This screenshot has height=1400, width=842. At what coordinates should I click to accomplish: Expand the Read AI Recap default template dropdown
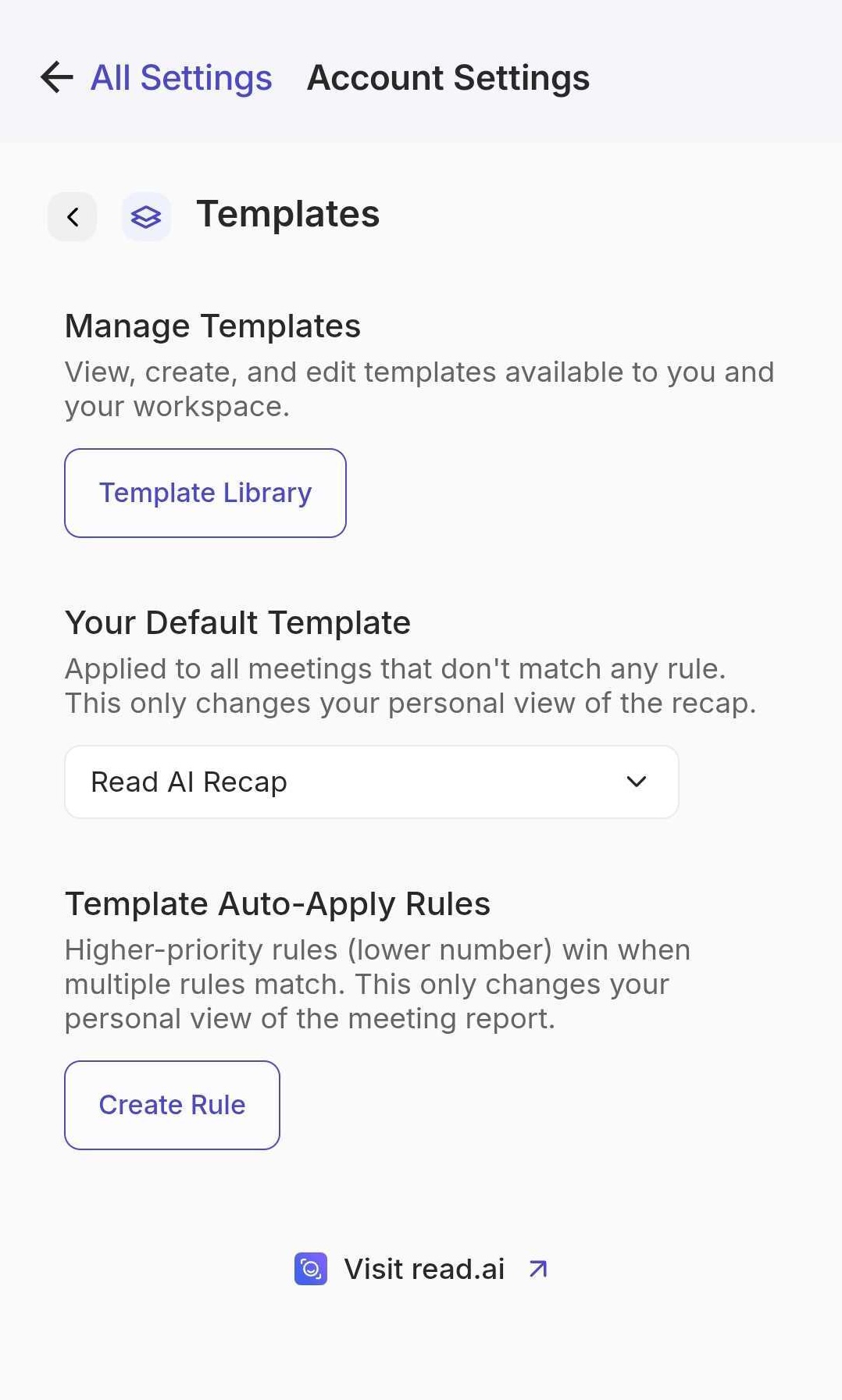pos(372,782)
